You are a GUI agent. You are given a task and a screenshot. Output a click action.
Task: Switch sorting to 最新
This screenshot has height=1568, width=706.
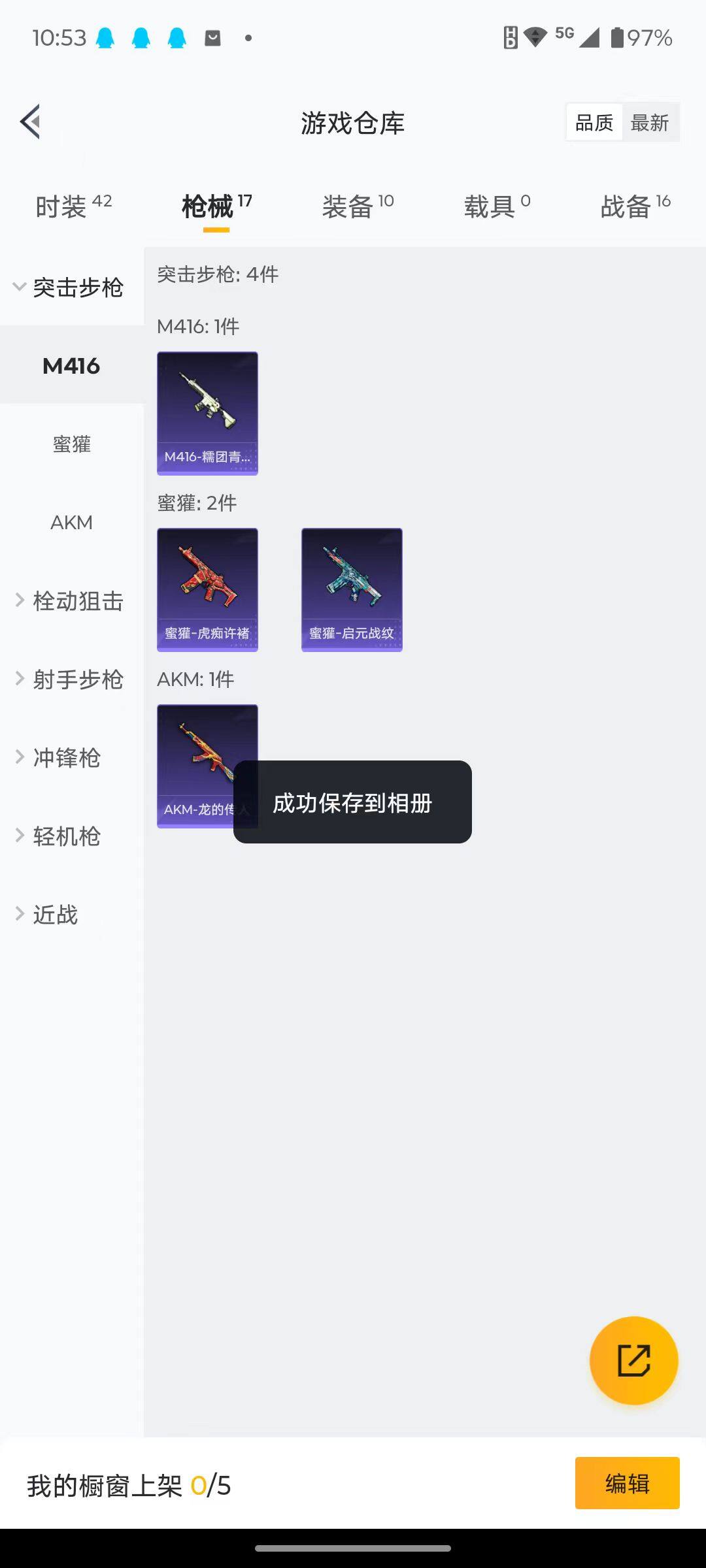click(x=650, y=122)
